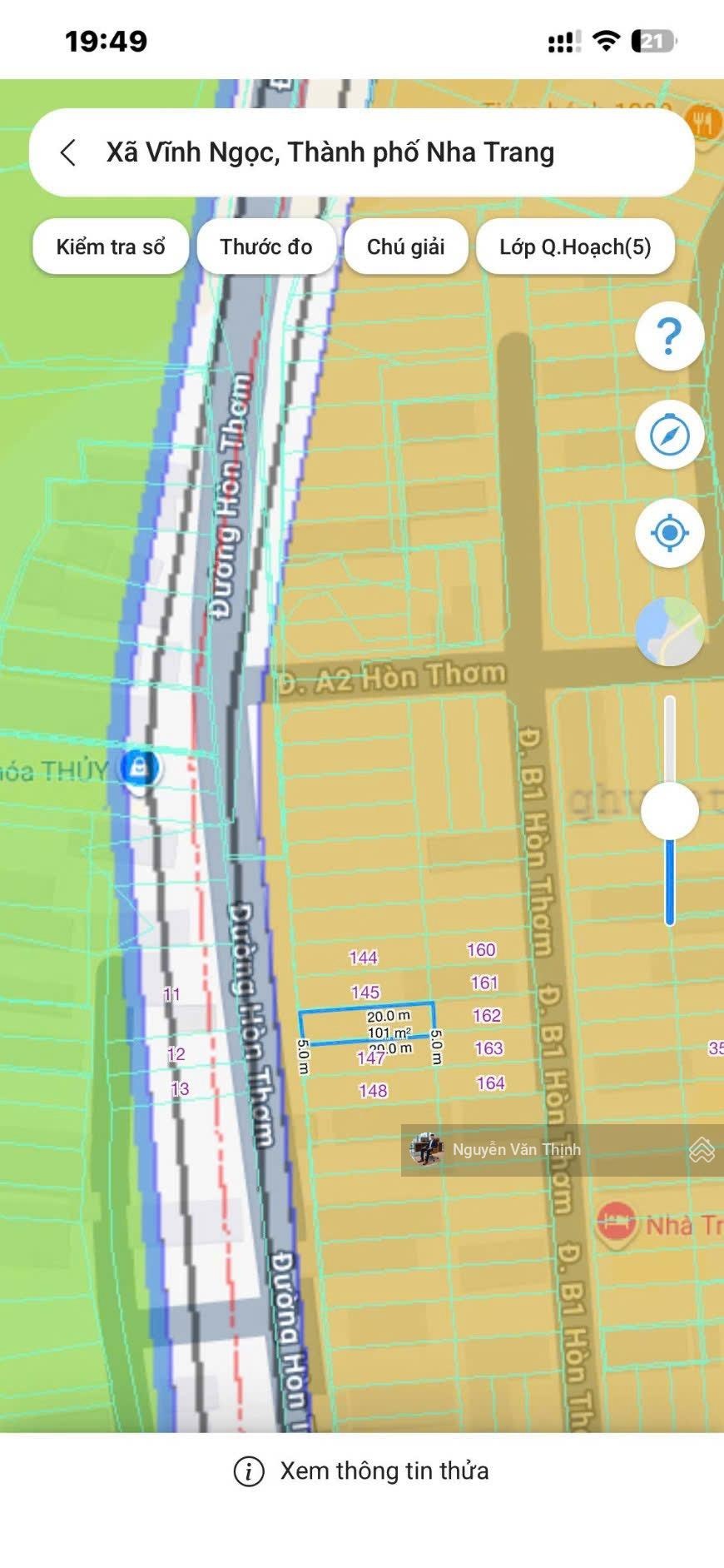Open Lớp Q.Hoạch(5) layers
This screenshot has height=1568, width=724.
575,246
